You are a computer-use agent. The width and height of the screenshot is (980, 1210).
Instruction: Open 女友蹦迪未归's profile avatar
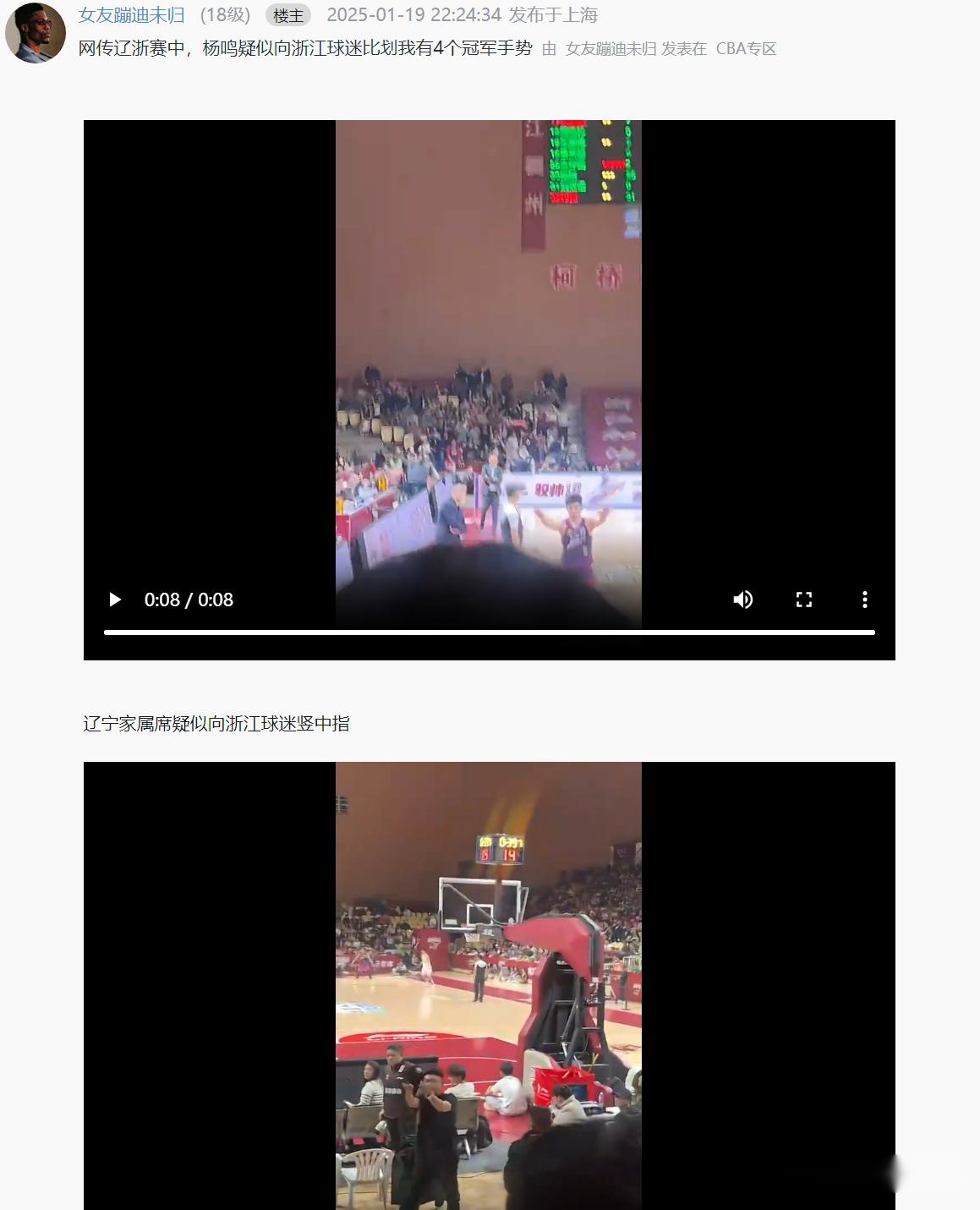pos(35,32)
